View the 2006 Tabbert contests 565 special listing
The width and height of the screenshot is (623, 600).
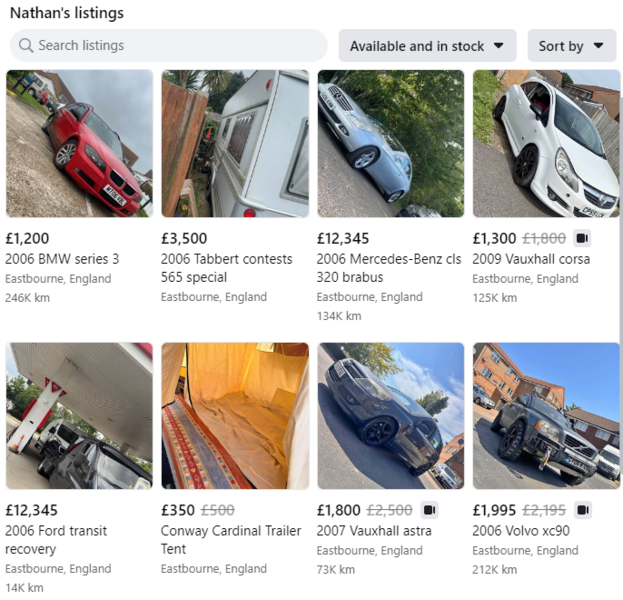click(235, 144)
